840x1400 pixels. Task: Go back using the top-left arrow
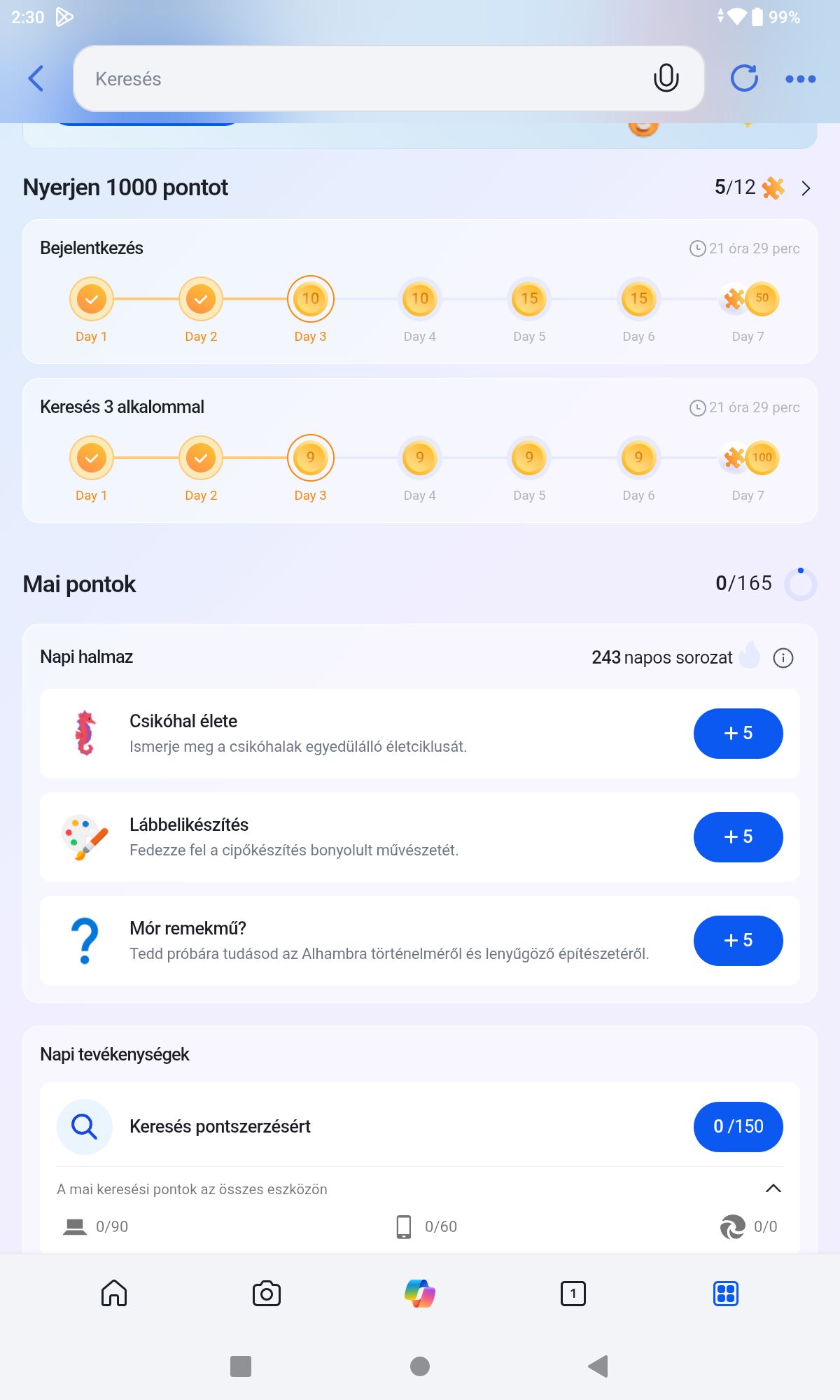click(x=36, y=78)
